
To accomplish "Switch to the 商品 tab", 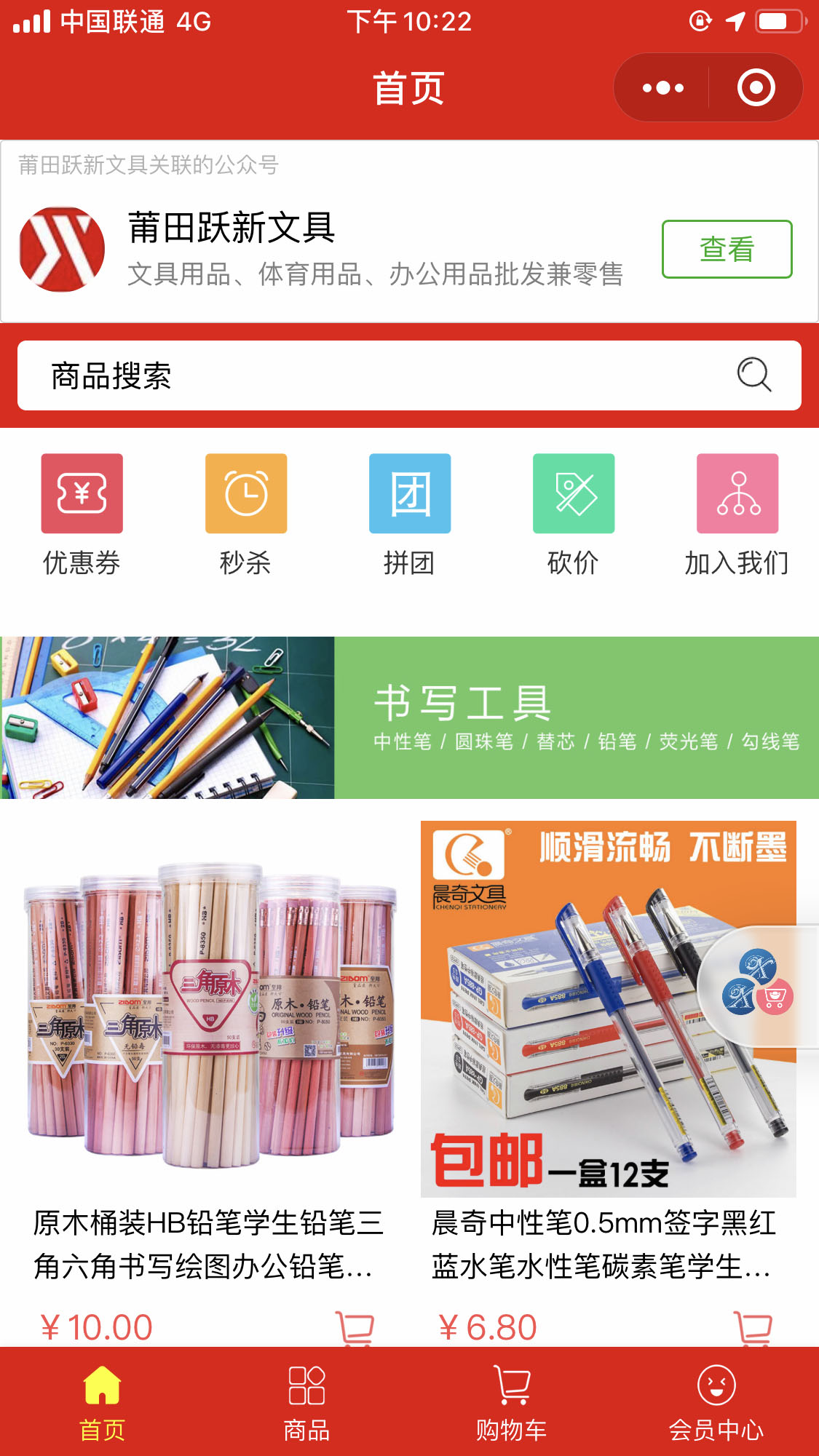I will click(306, 1402).
